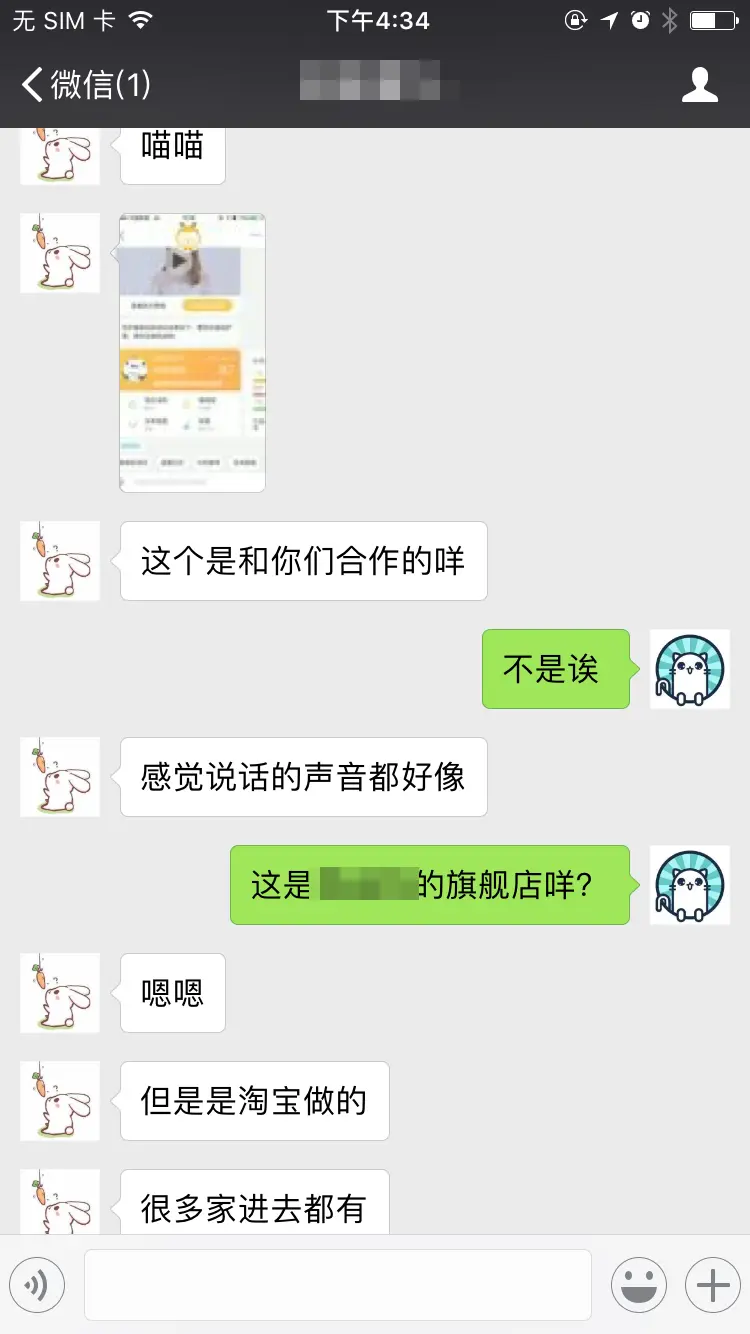Open the contact profile icon
Image resolution: width=750 pixels, height=1334 pixels.
700,85
